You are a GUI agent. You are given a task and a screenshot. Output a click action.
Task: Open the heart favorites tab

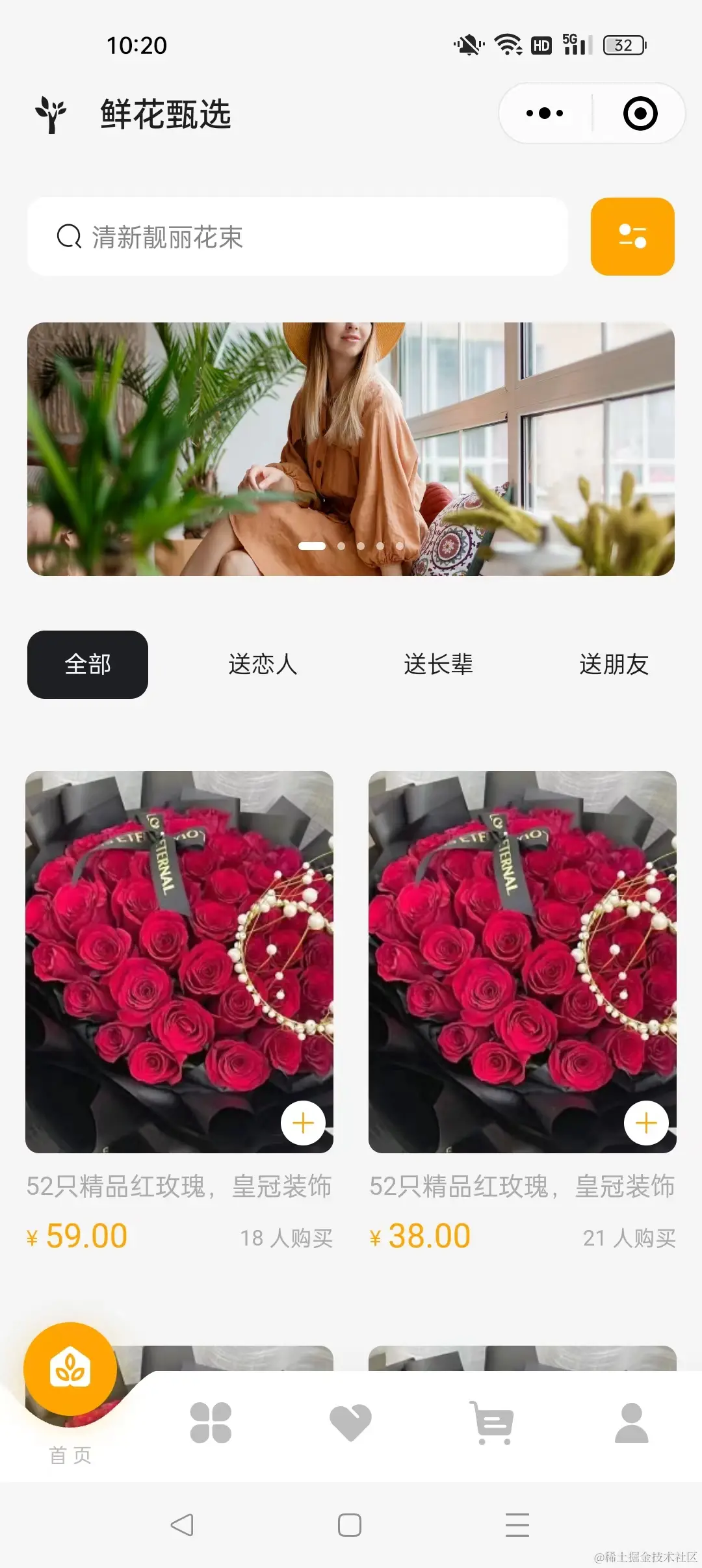pyautogui.click(x=350, y=1423)
